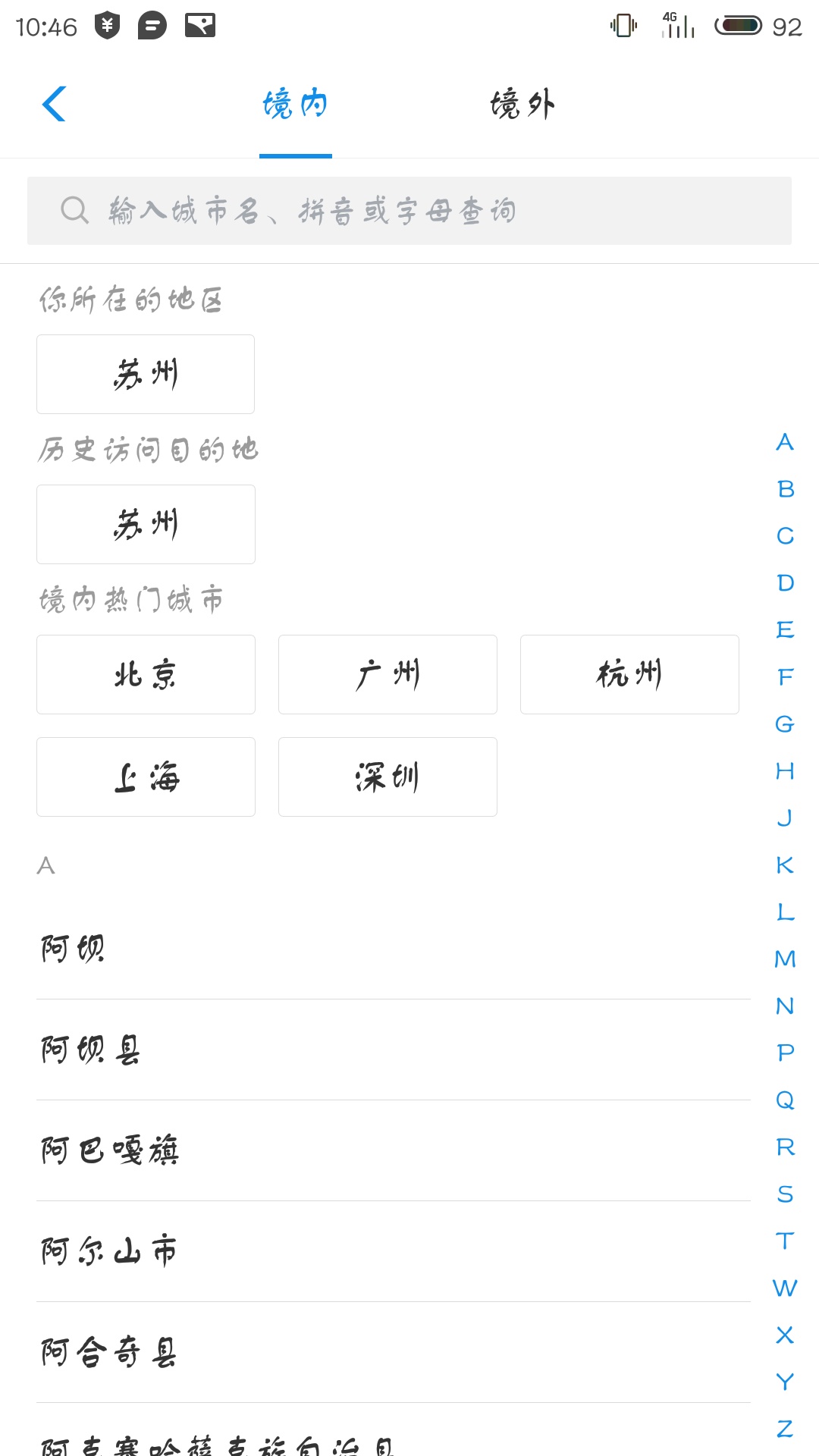Select hot city 北京

point(146,675)
